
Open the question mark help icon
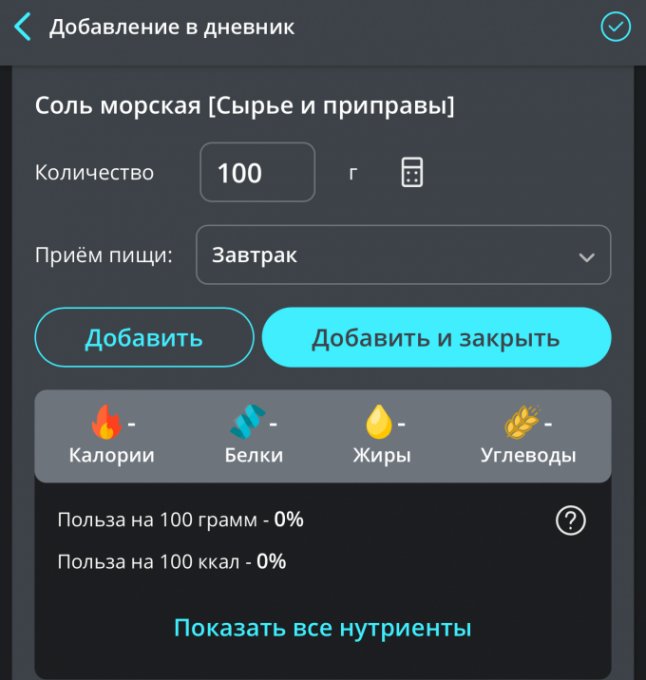point(570,521)
